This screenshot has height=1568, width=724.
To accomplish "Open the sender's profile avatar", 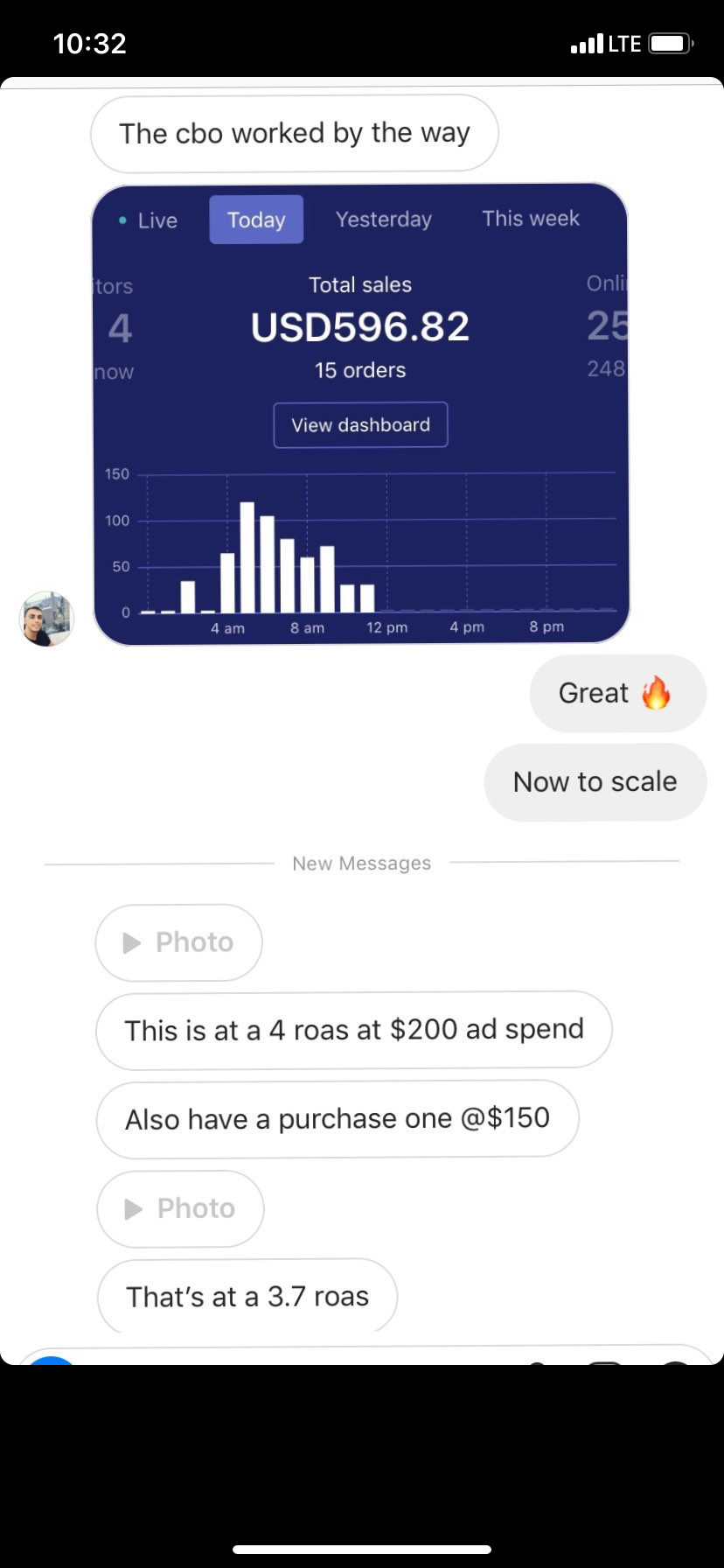I will [x=46, y=619].
